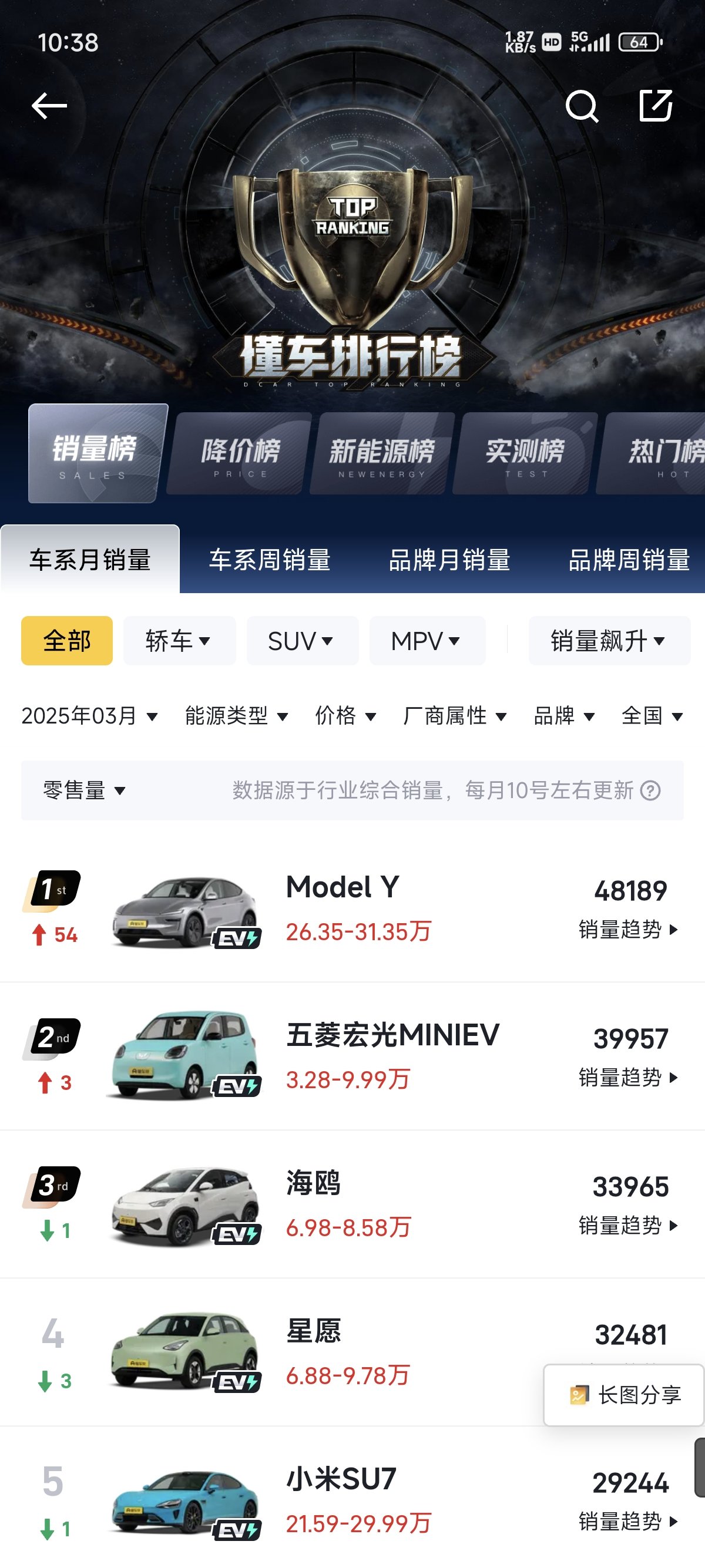
Task: Switch to 品牌周销量 tab
Action: [x=628, y=560]
